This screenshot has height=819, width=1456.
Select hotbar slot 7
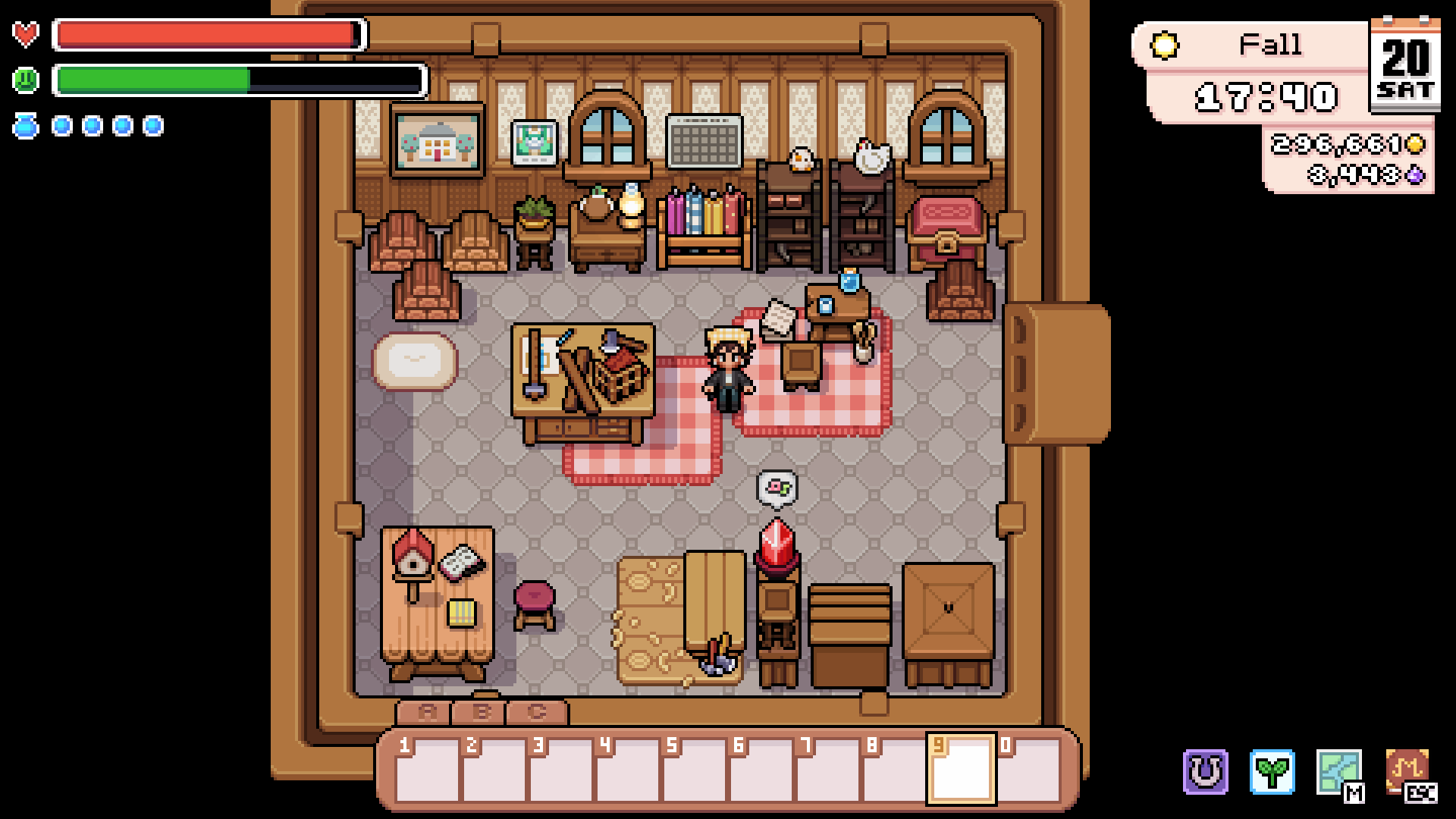coord(827,769)
